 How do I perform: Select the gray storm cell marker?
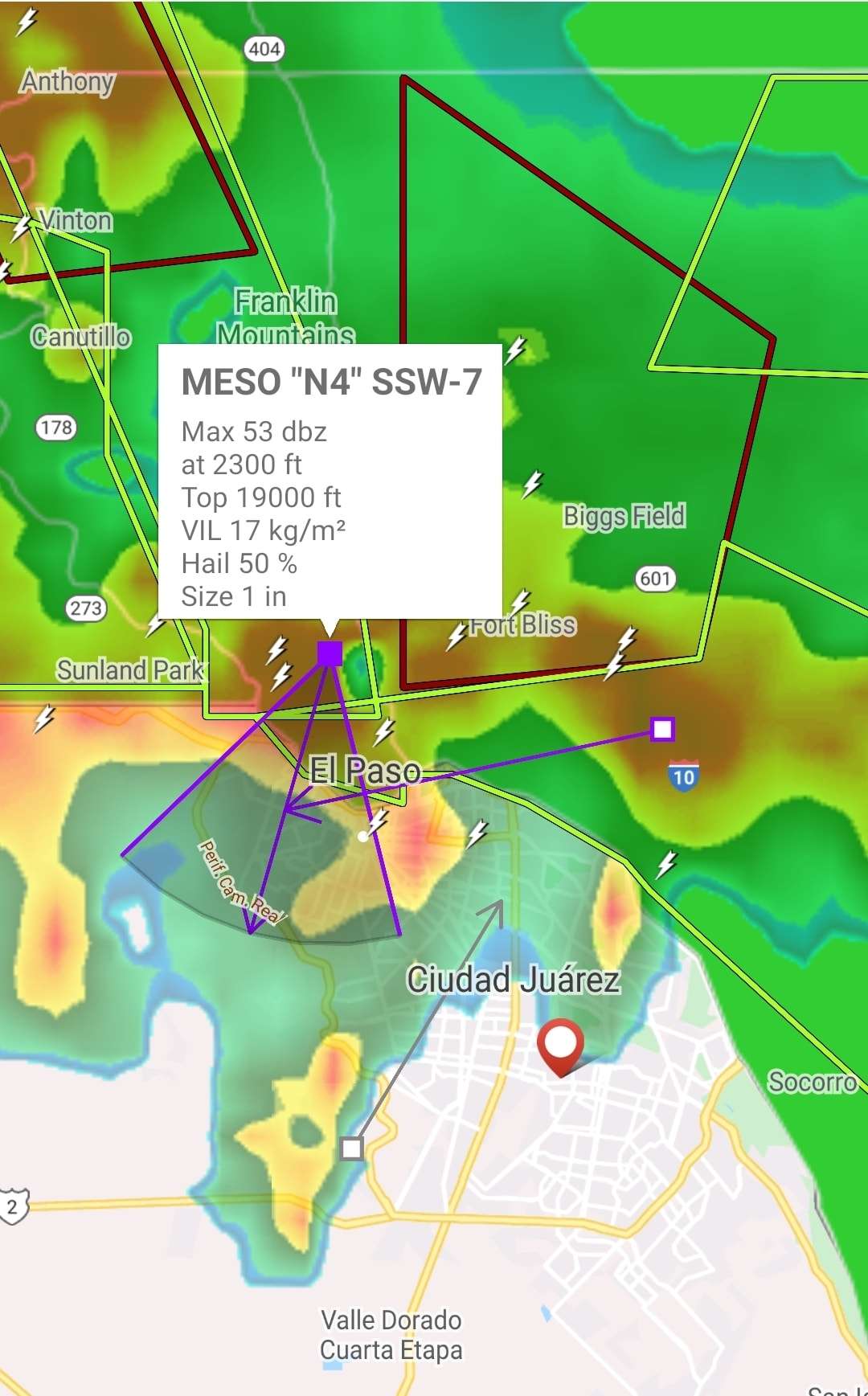pos(351,1148)
